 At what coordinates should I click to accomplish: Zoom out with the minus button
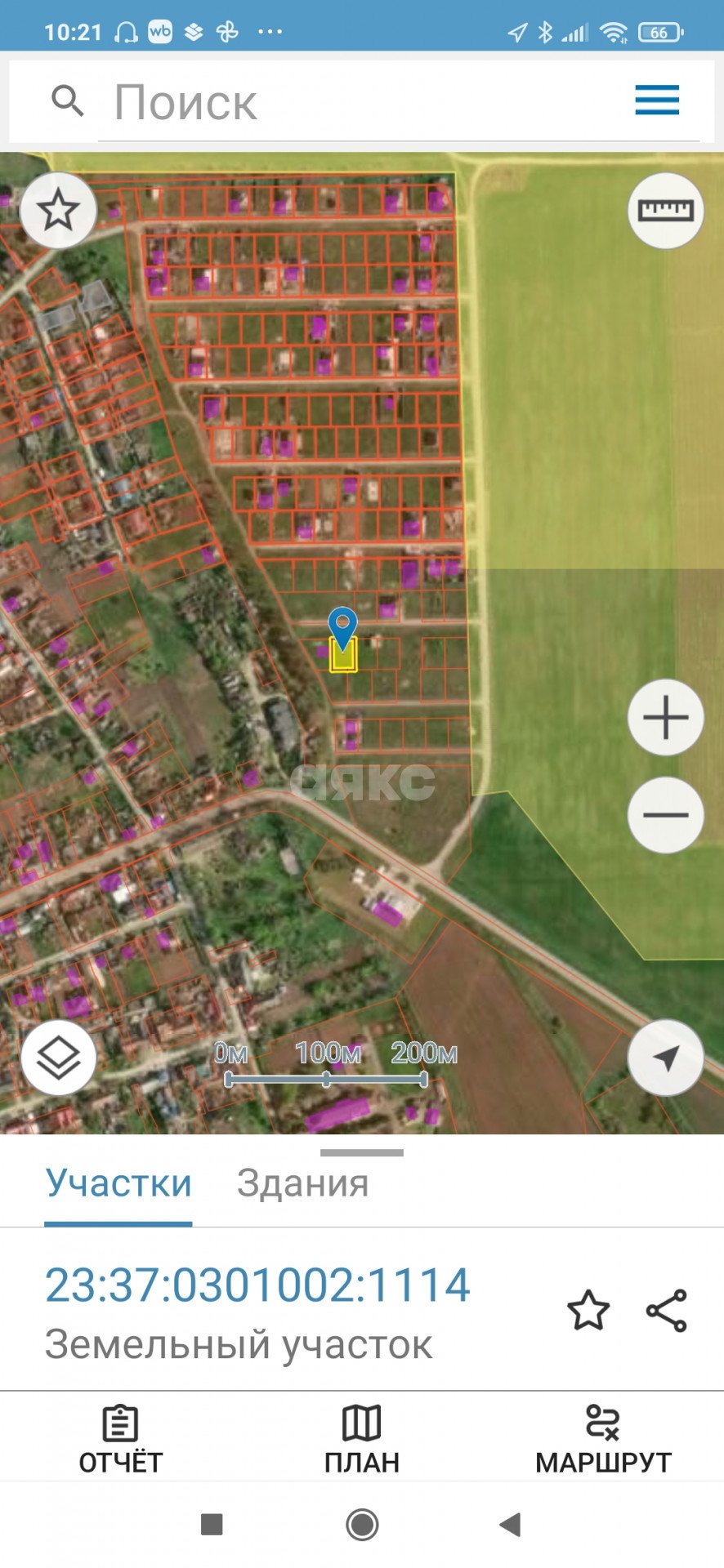click(x=665, y=814)
